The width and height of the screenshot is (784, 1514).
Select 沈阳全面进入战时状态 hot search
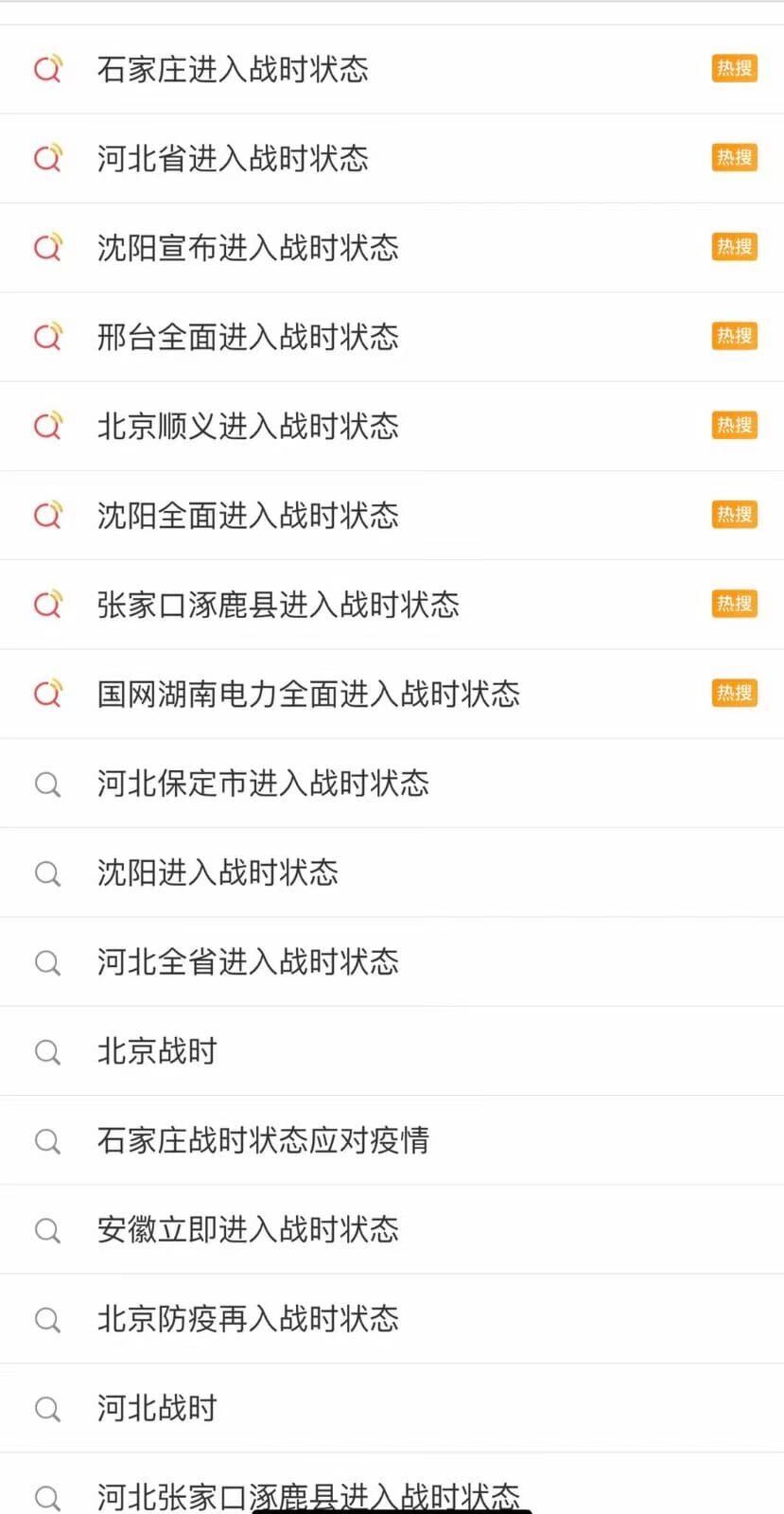[x=248, y=516]
